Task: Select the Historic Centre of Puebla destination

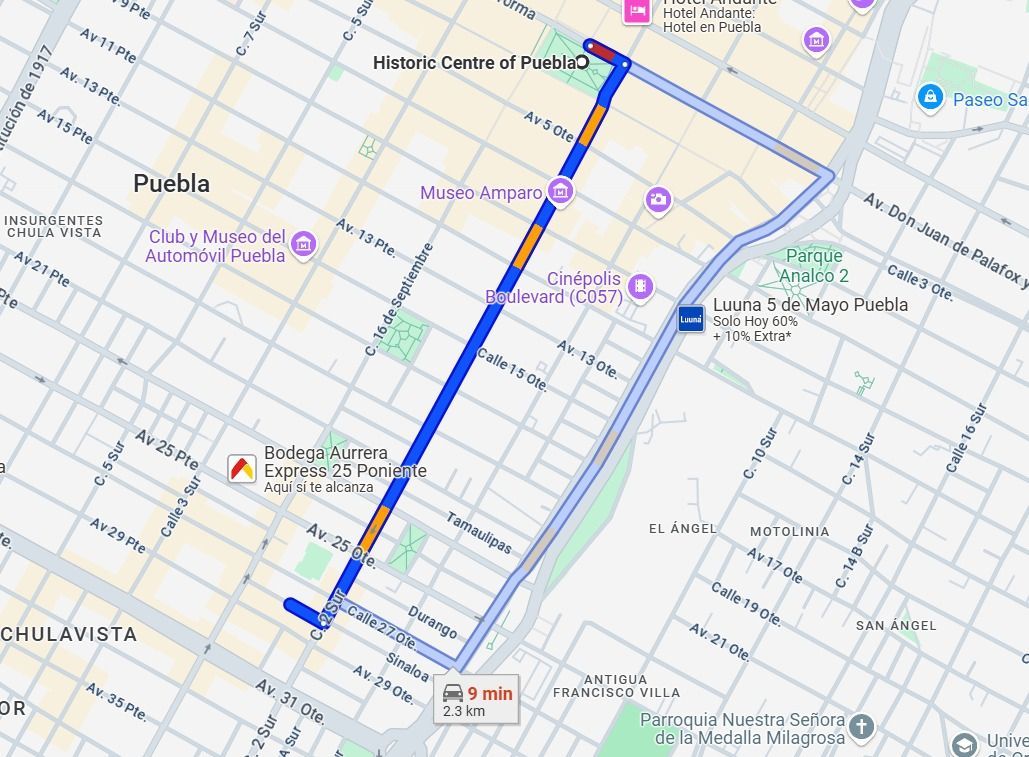Action: 582,62
